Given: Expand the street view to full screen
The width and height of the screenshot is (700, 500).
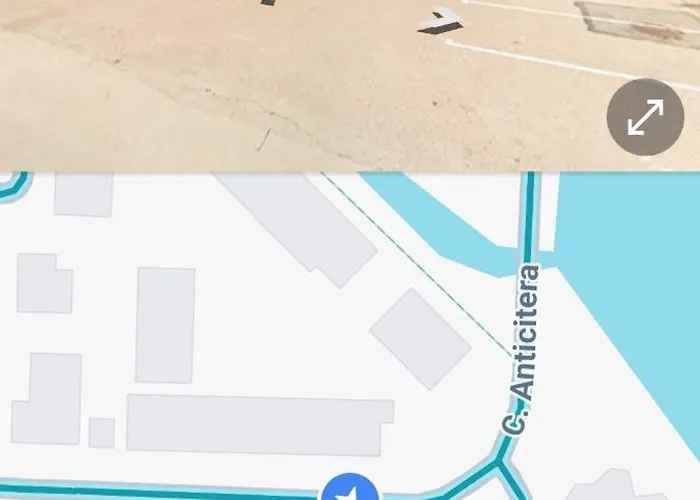Looking at the screenshot, I should [646, 118].
